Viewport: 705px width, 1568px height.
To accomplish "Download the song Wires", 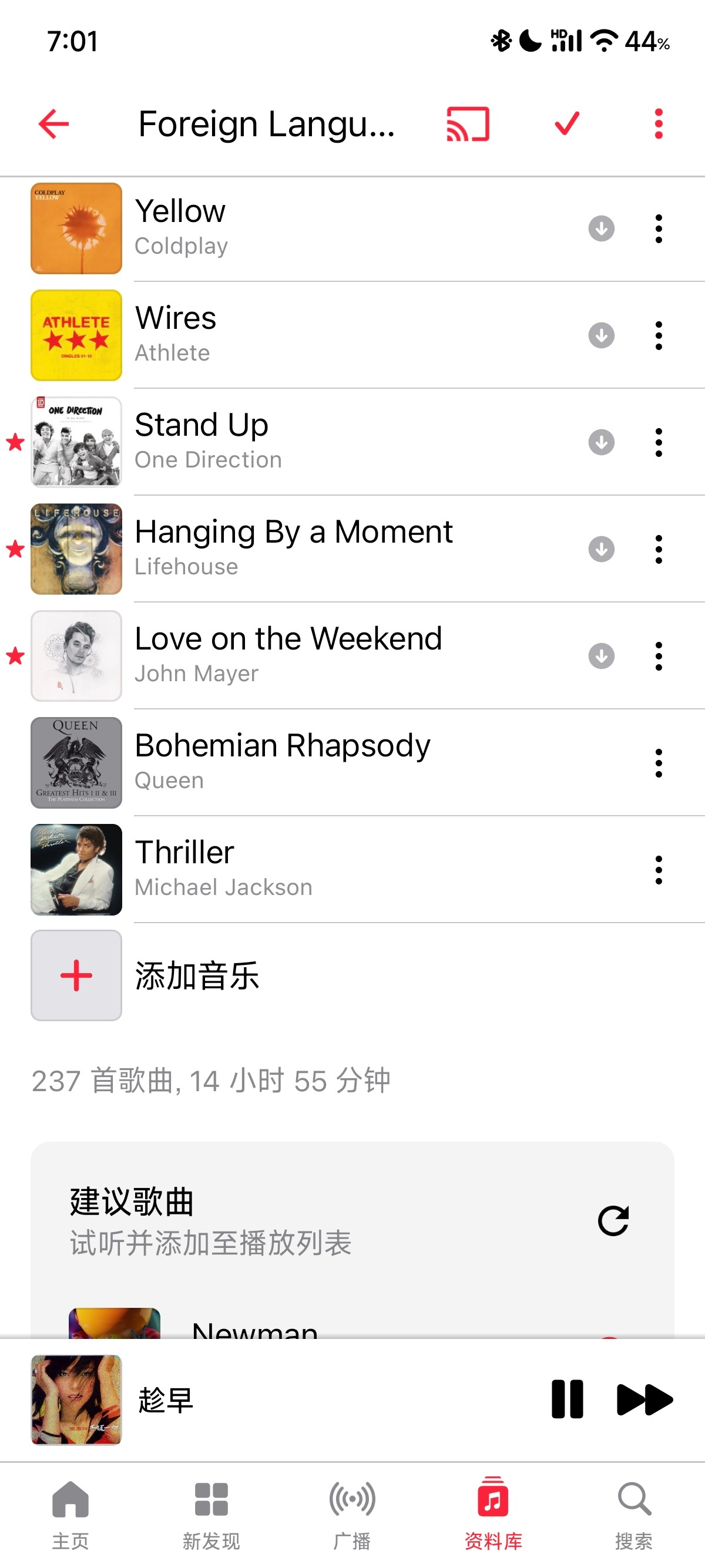I will 601,335.
